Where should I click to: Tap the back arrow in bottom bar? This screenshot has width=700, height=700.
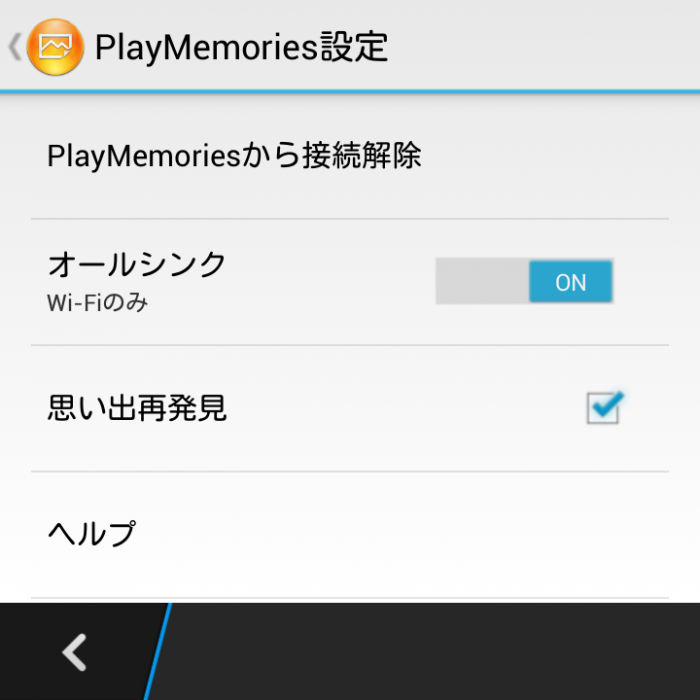tap(75, 652)
